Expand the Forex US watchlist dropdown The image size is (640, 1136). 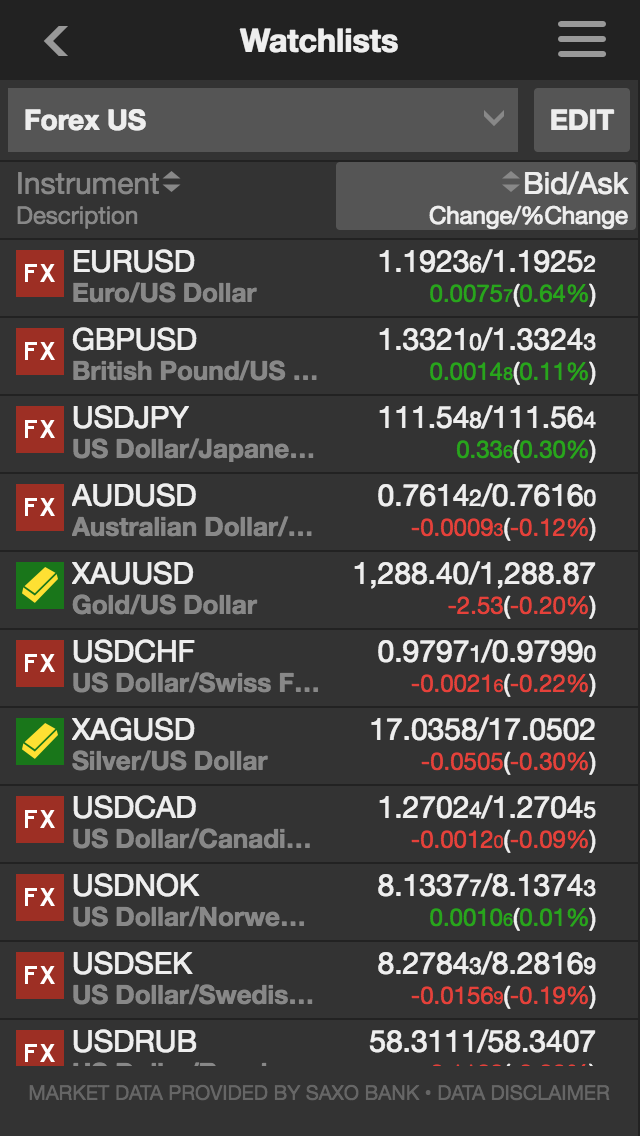tap(263, 121)
